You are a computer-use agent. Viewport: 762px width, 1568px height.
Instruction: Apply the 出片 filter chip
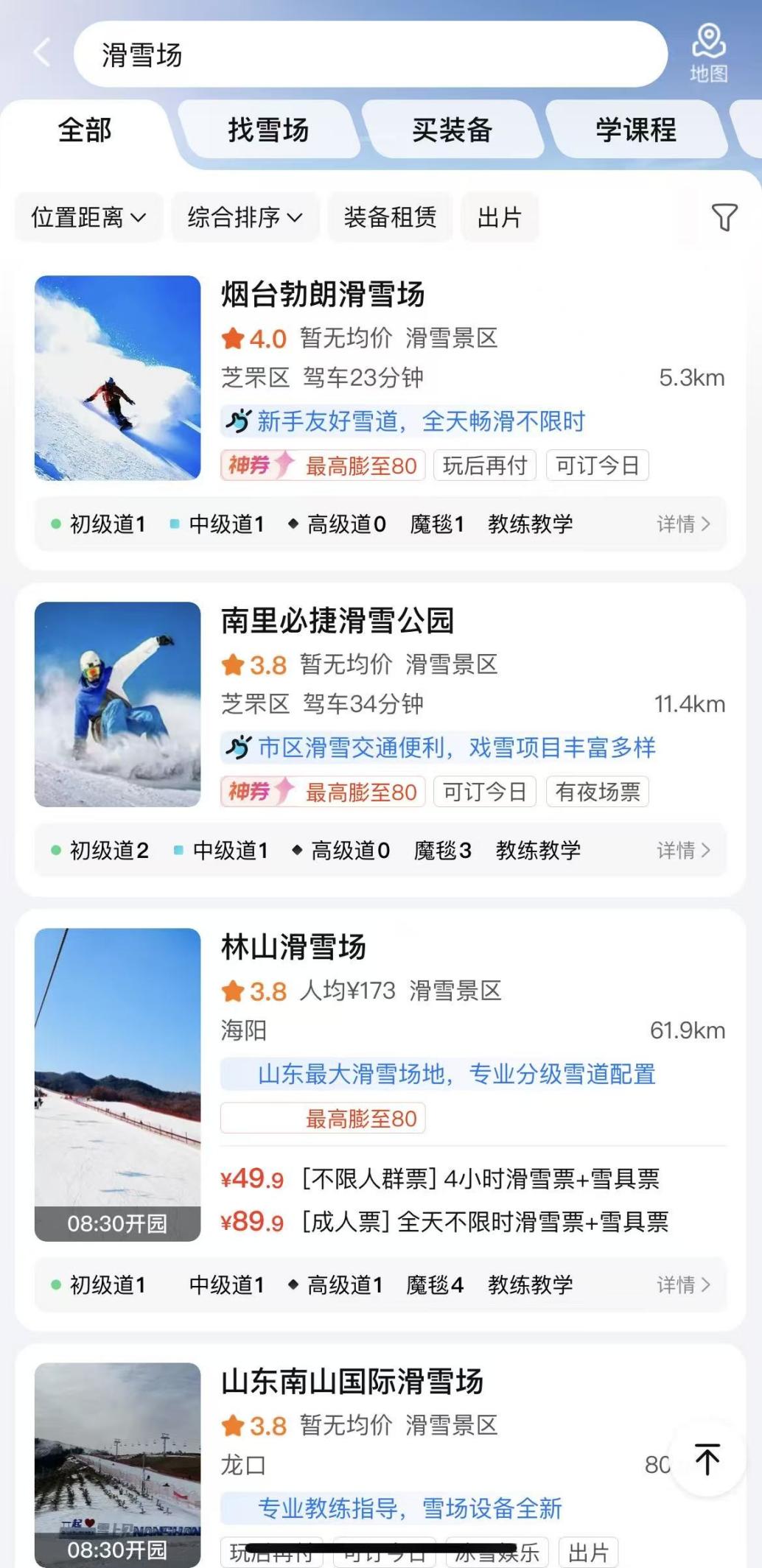coord(499,217)
